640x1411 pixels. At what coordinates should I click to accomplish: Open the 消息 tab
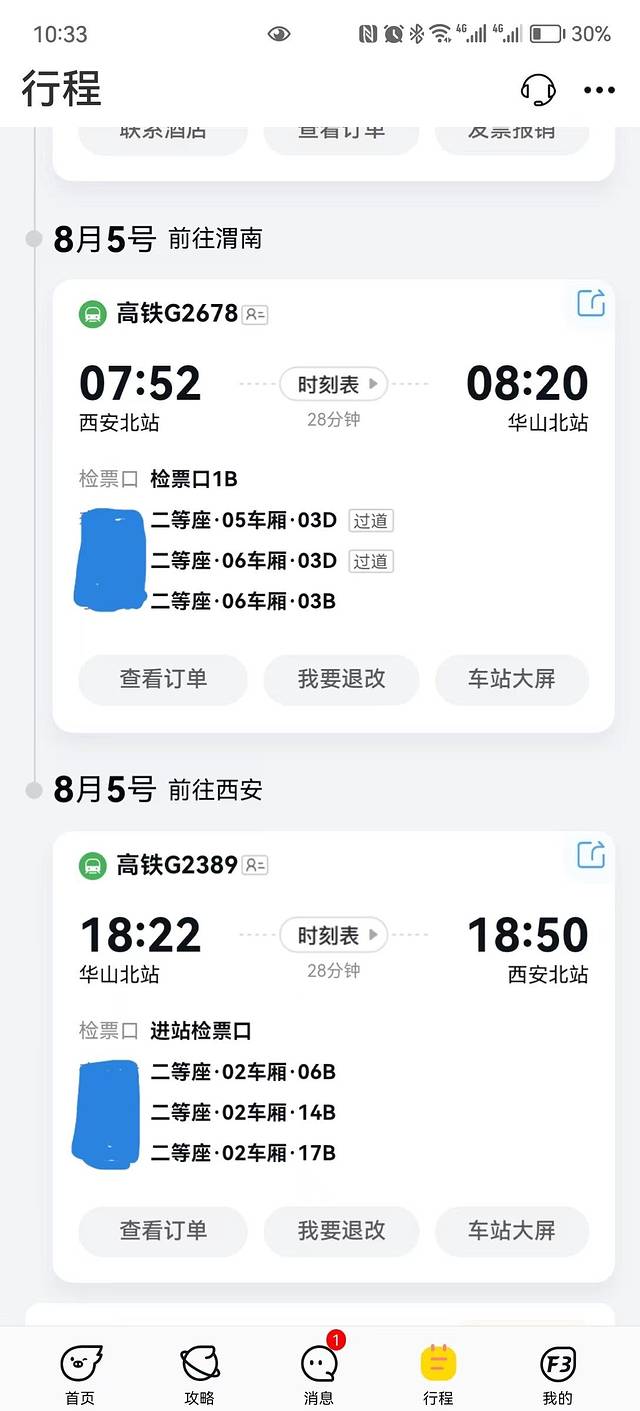point(319,1373)
